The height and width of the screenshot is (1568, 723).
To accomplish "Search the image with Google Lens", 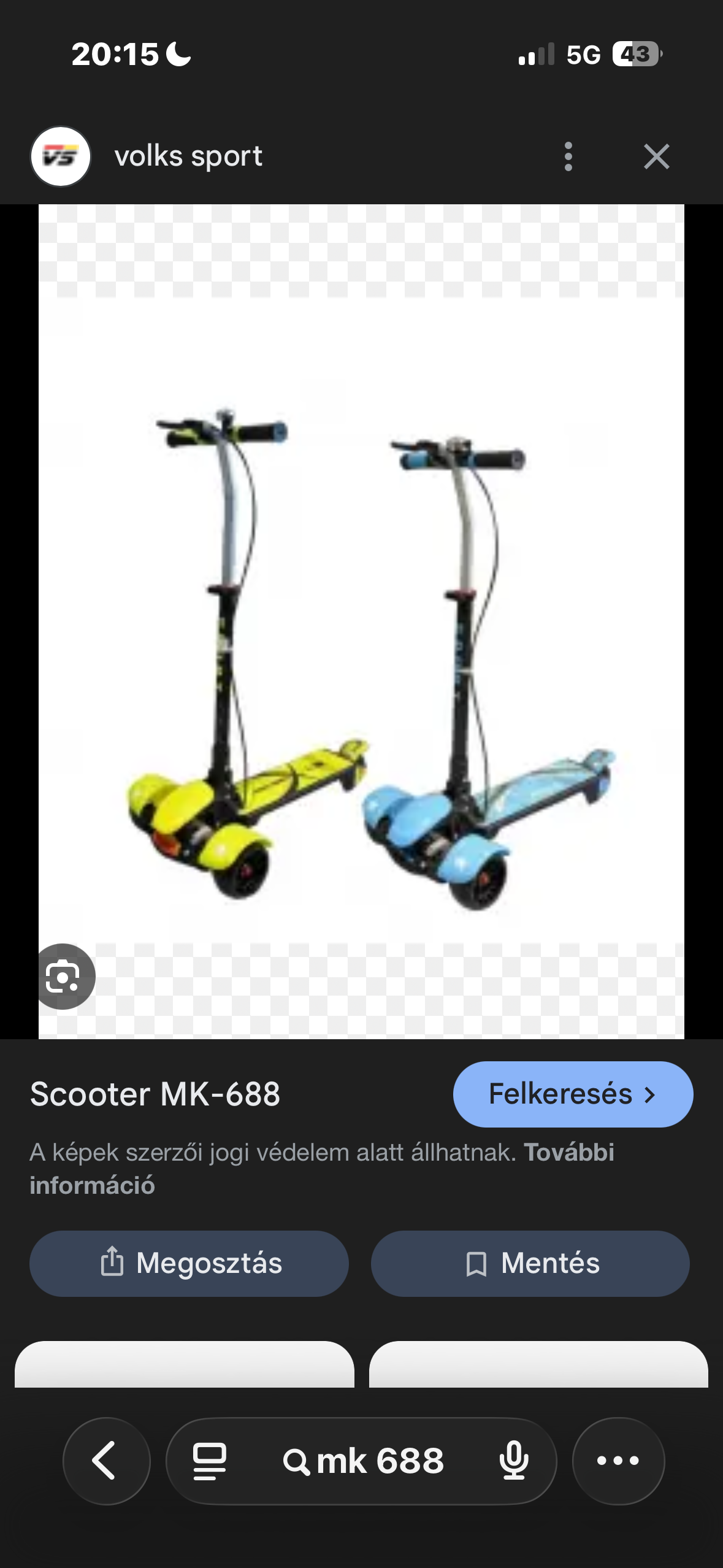I will pyautogui.click(x=63, y=976).
